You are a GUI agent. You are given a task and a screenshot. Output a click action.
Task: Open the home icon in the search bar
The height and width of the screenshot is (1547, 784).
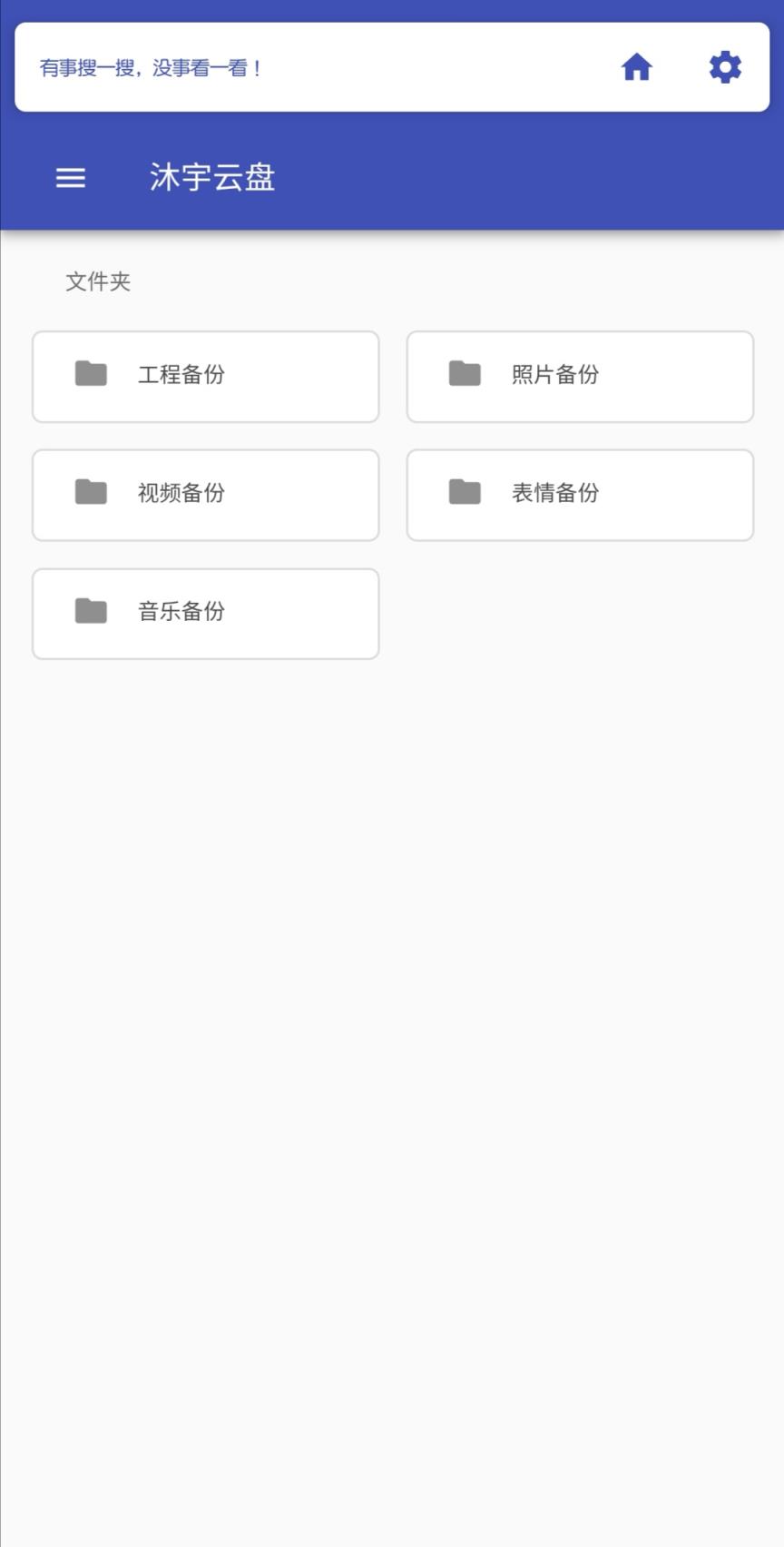(637, 66)
